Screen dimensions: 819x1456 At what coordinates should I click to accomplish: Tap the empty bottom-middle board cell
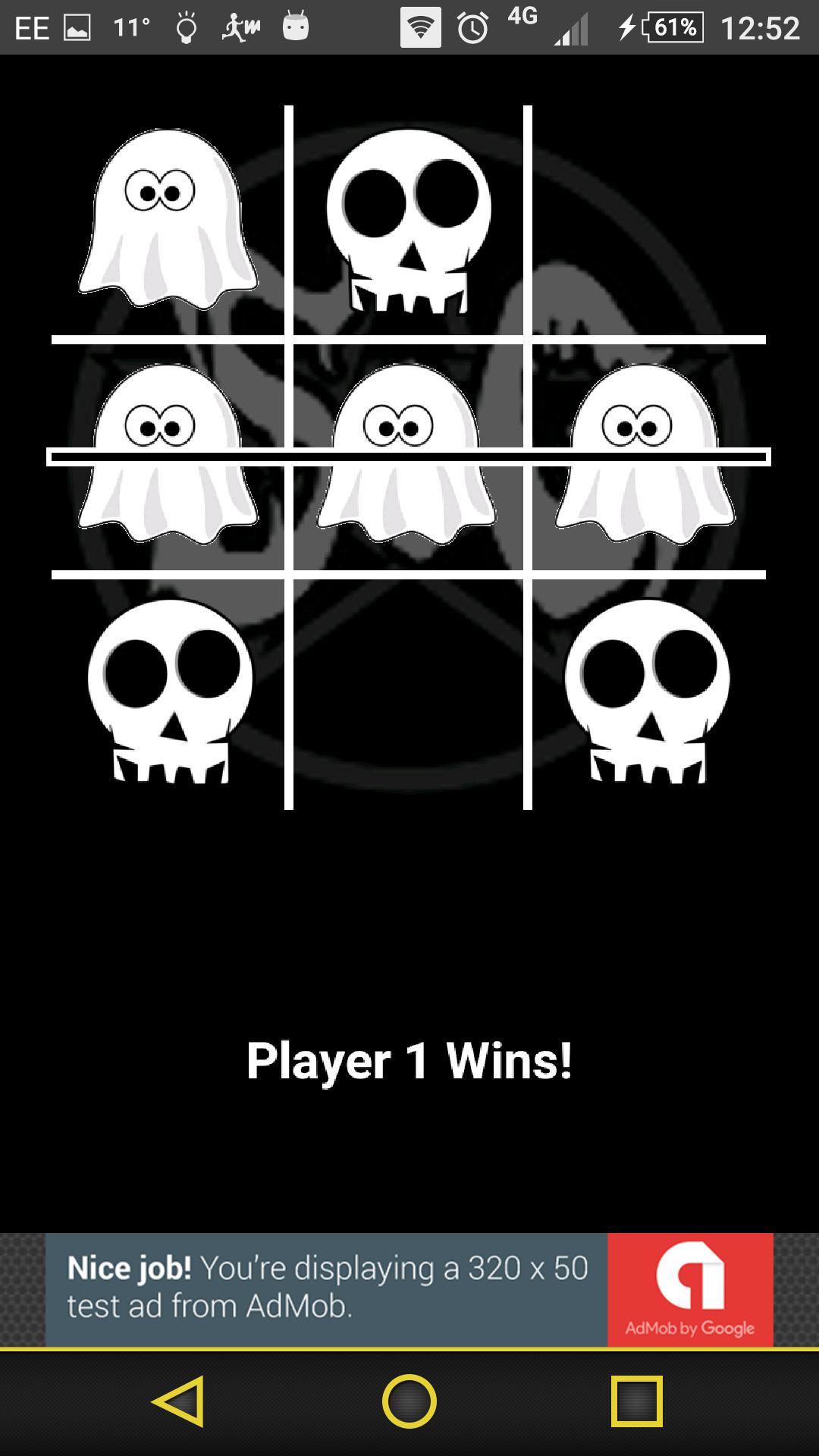[x=408, y=692]
